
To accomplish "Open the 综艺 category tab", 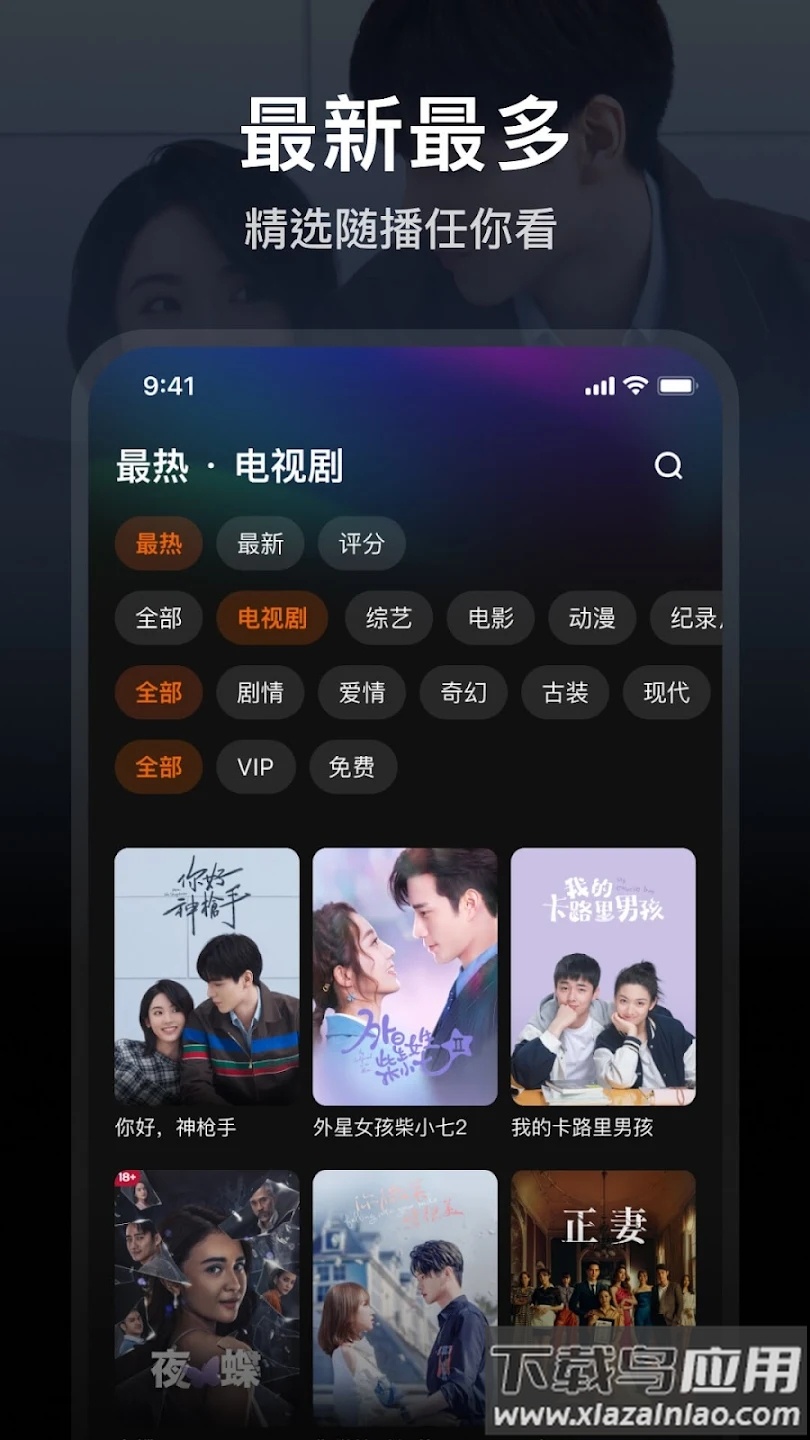I will pos(389,618).
